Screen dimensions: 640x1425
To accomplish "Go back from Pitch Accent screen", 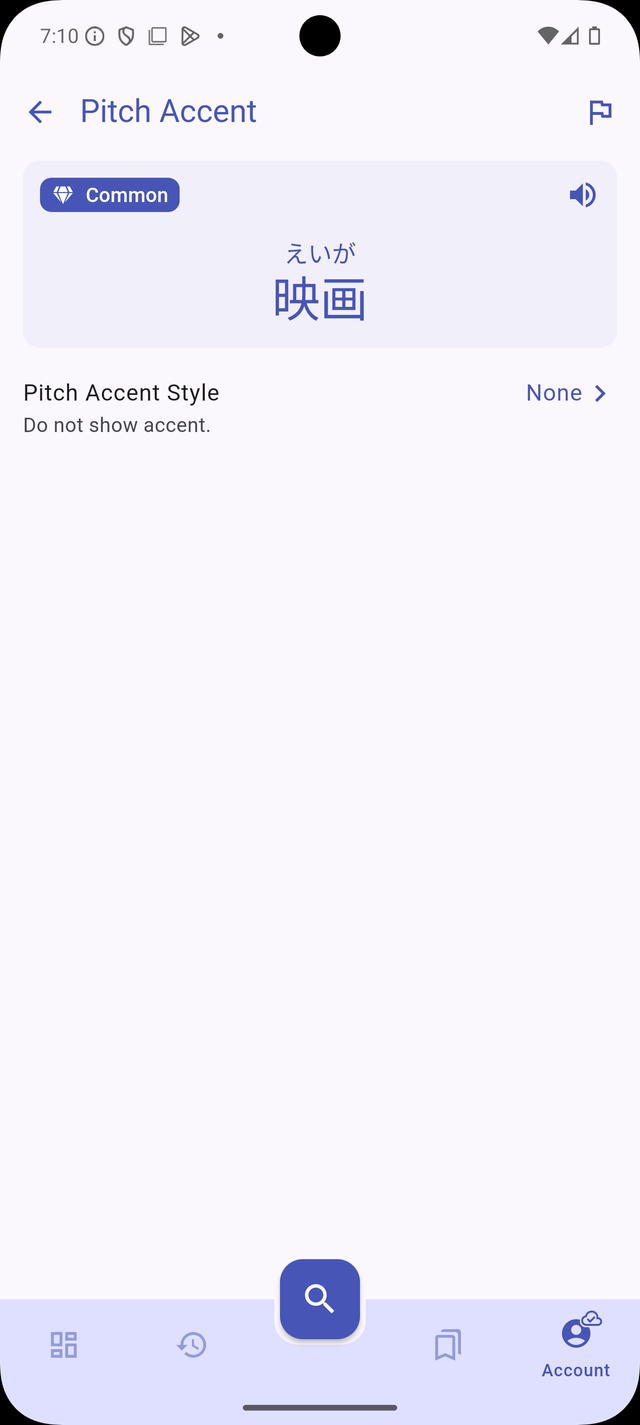I will (x=40, y=112).
